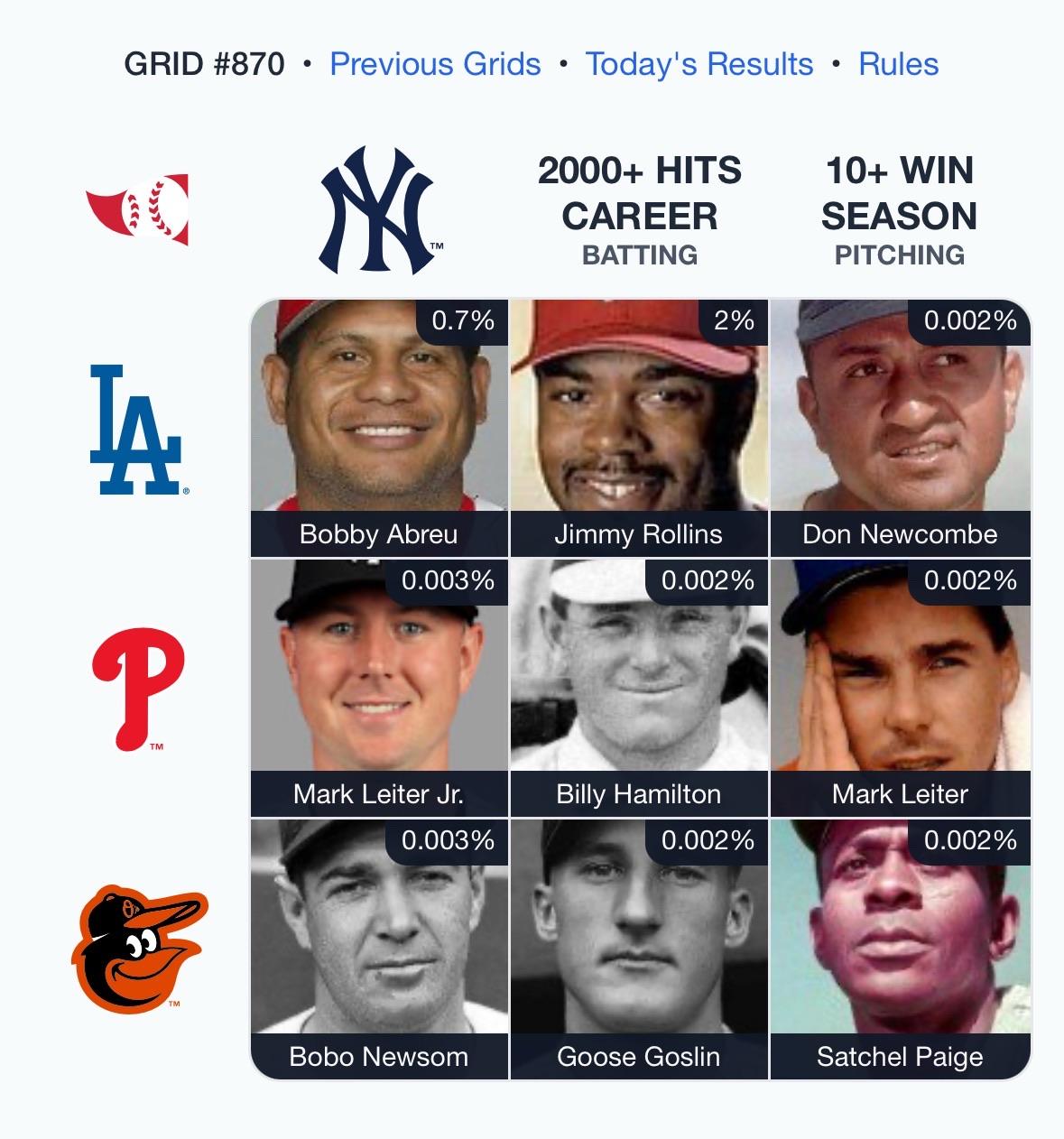View Today's Results
This screenshot has height=1139, width=1064.
699,64
